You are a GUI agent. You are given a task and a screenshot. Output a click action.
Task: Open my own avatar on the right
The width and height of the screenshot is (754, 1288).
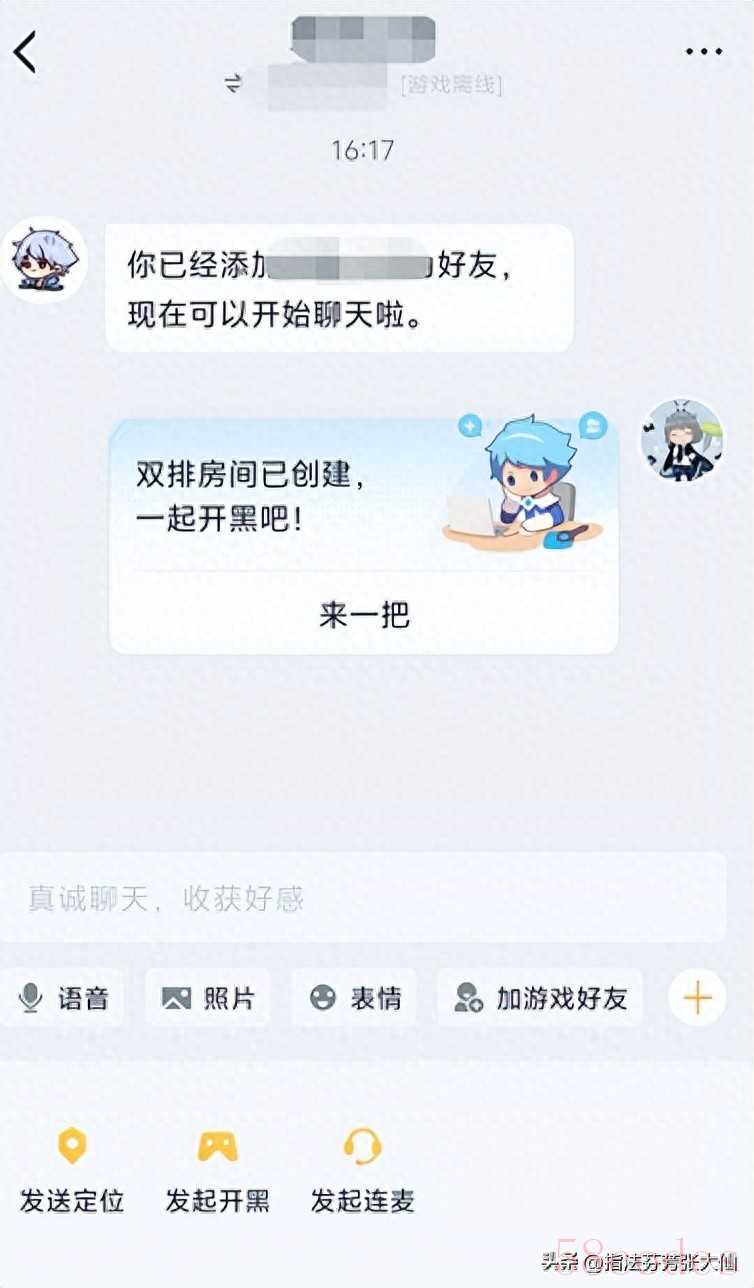[x=683, y=440]
